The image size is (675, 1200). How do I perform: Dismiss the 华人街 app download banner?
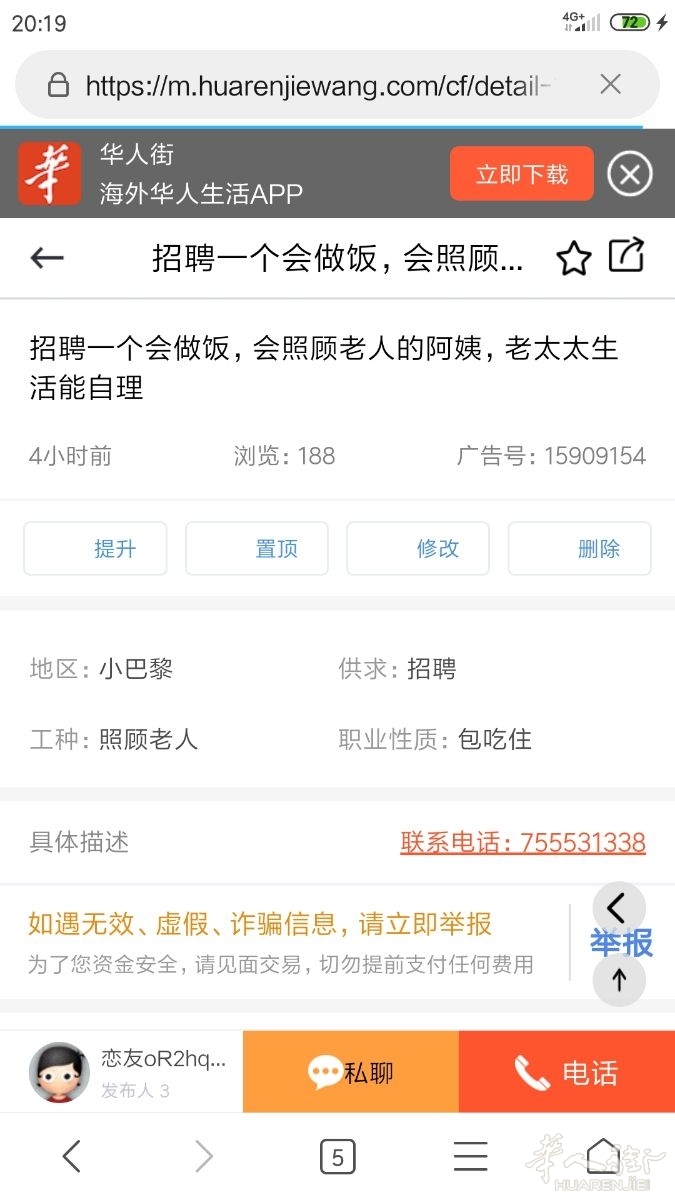tap(630, 175)
